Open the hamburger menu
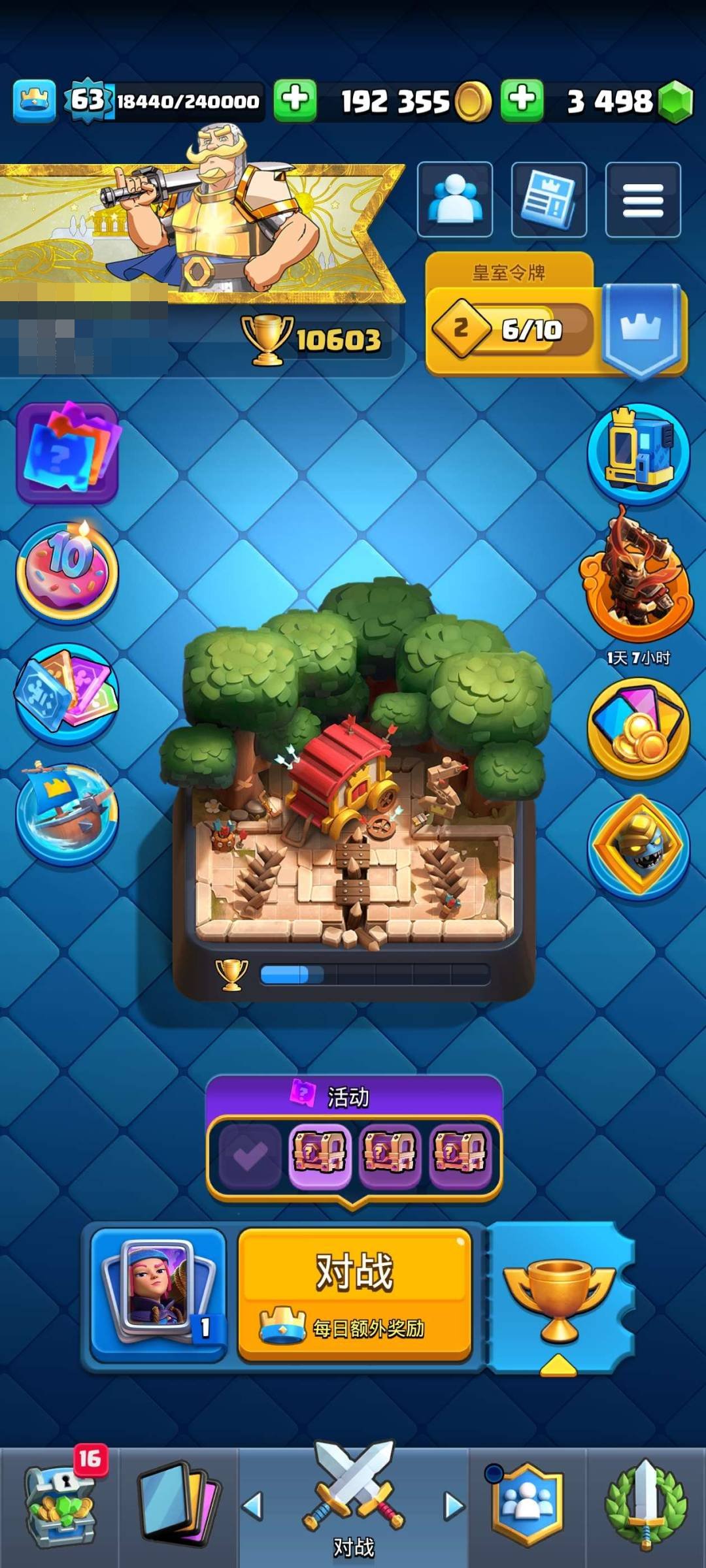 (x=643, y=199)
